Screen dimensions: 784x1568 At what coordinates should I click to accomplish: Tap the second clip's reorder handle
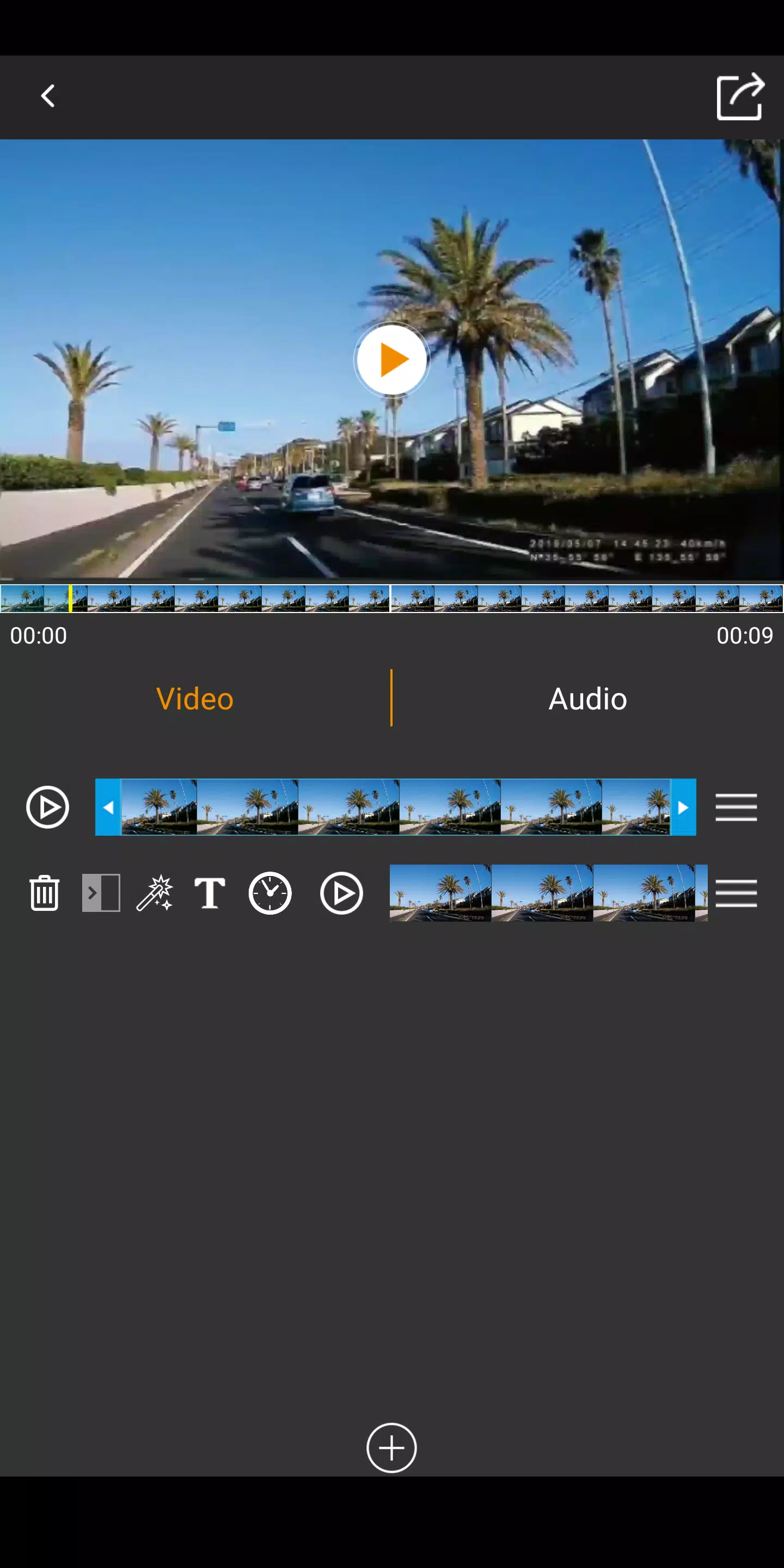pyautogui.click(x=736, y=893)
